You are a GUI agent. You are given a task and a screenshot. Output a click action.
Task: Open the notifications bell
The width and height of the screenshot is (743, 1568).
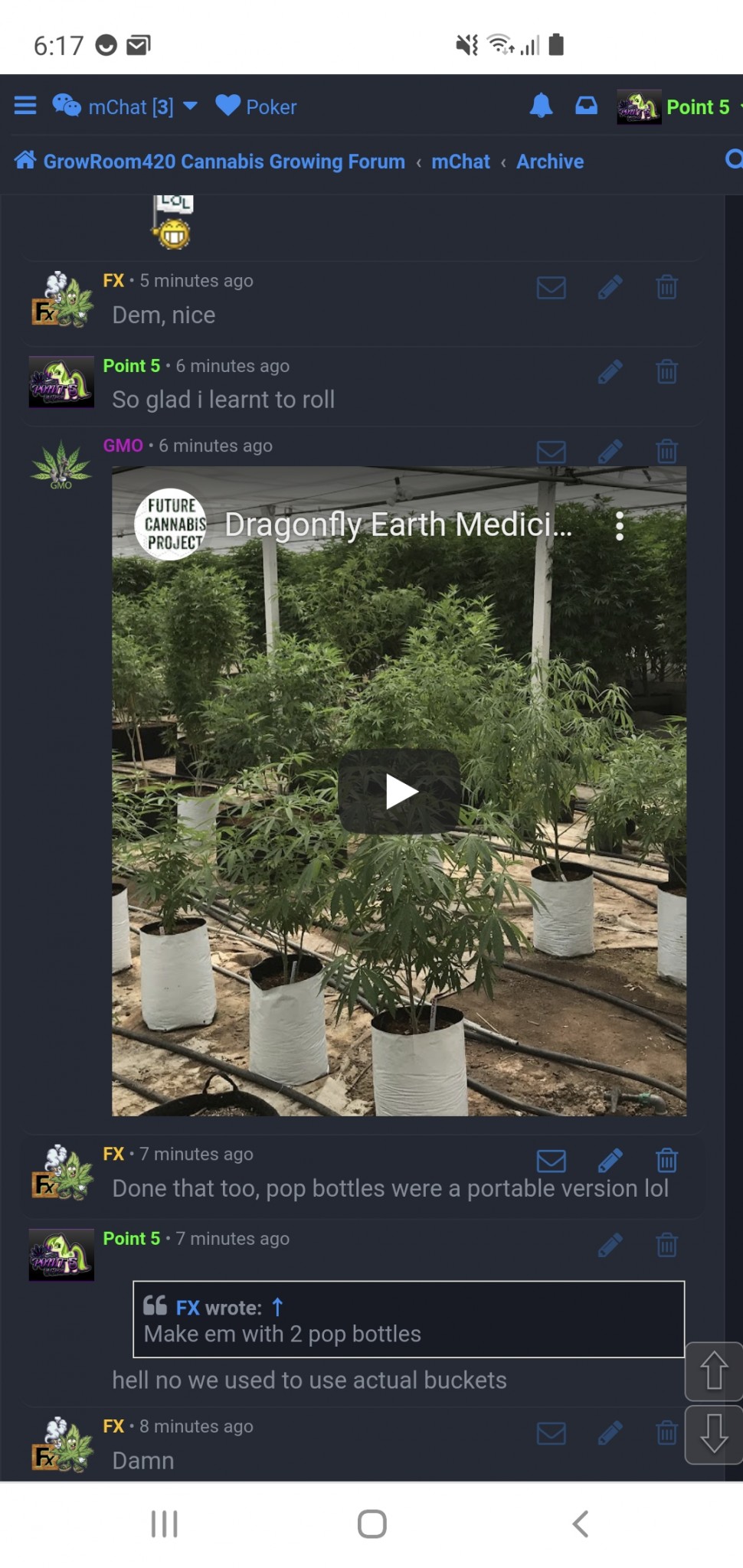click(x=541, y=106)
